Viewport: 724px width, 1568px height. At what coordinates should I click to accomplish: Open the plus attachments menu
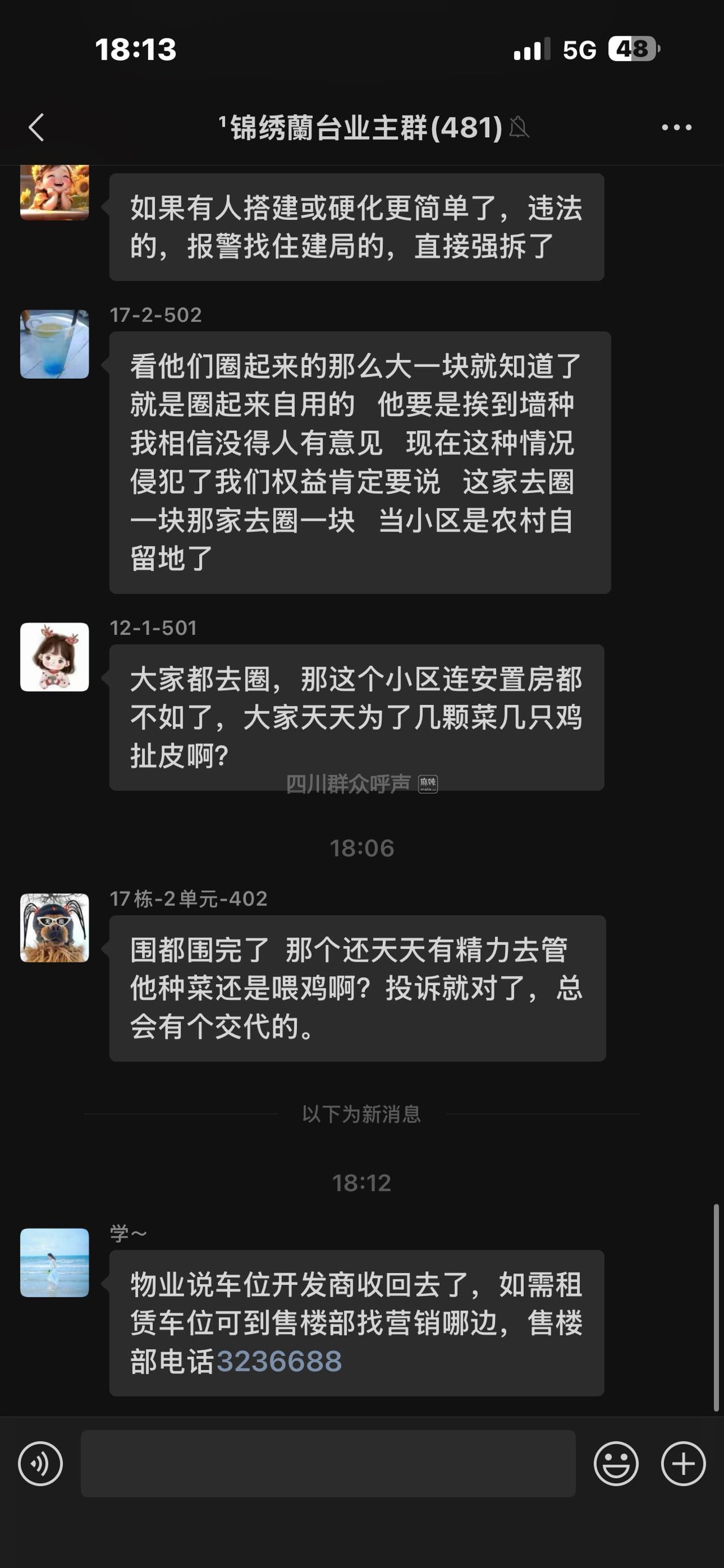[x=683, y=1463]
